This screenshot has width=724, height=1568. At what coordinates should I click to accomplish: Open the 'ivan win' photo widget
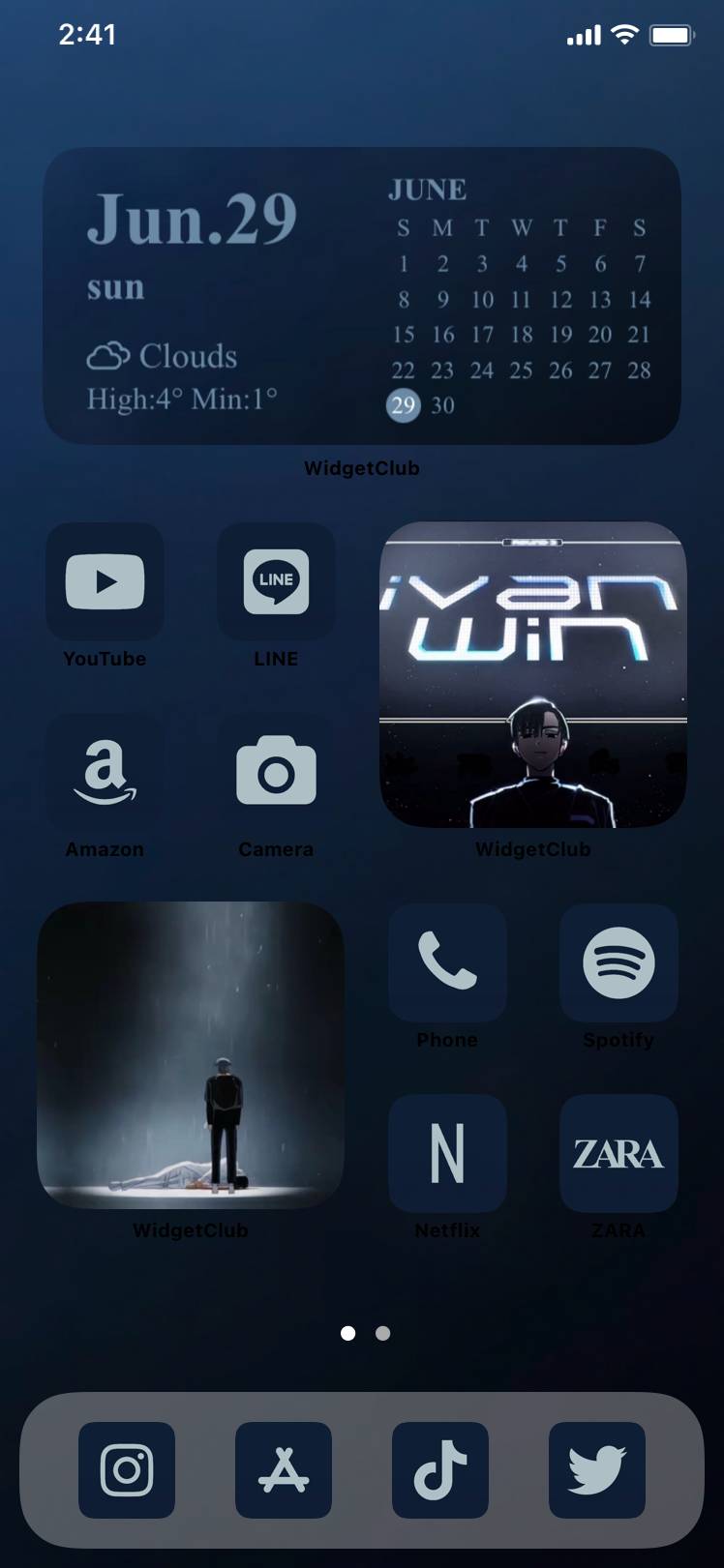tap(533, 674)
